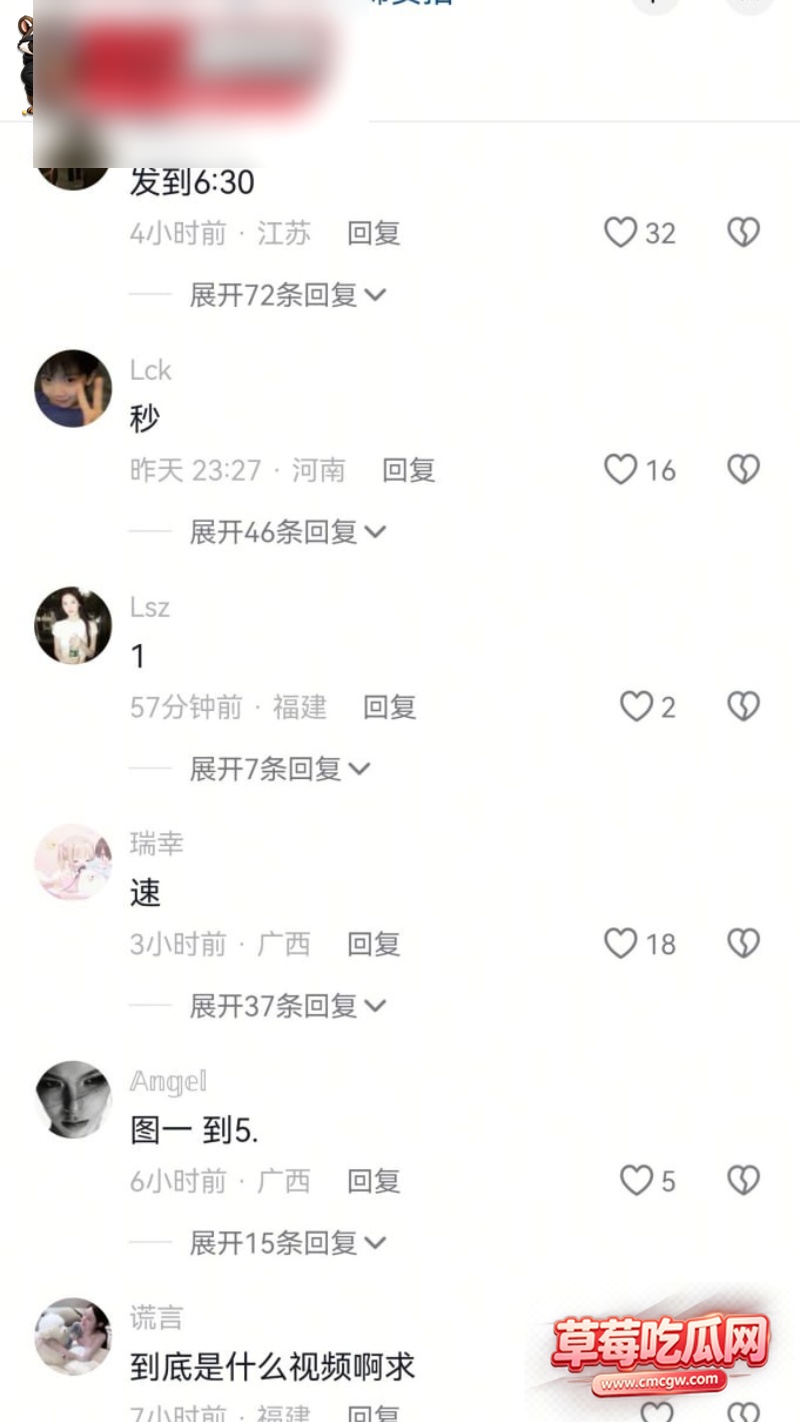The width and height of the screenshot is (800, 1422).
Task: Reply to Angel's comment
Action: click(x=373, y=1181)
